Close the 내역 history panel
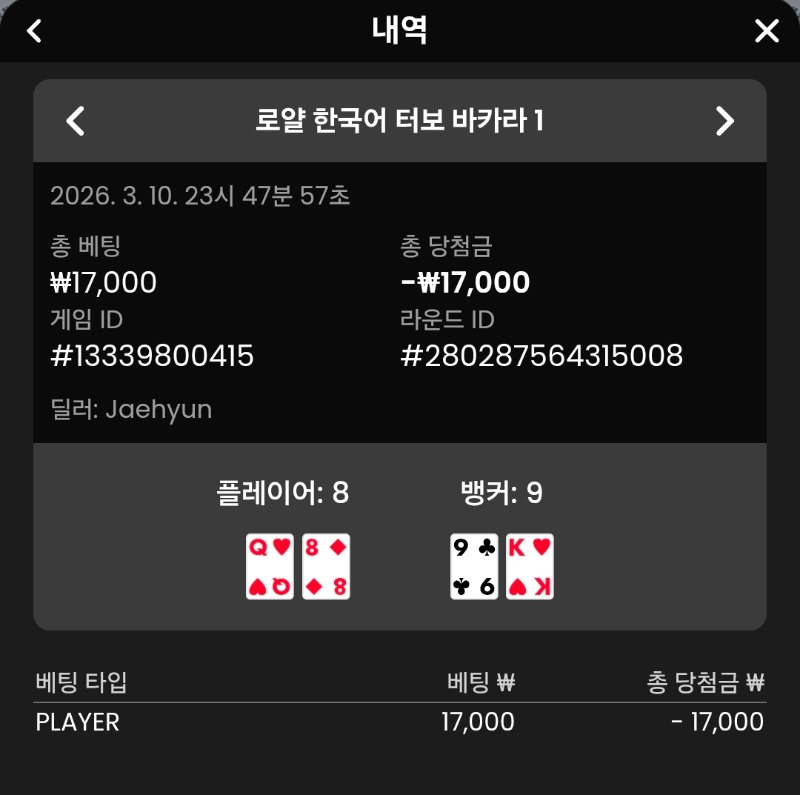The width and height of the screenshot is (800, 795). click(x=766, y=31)
